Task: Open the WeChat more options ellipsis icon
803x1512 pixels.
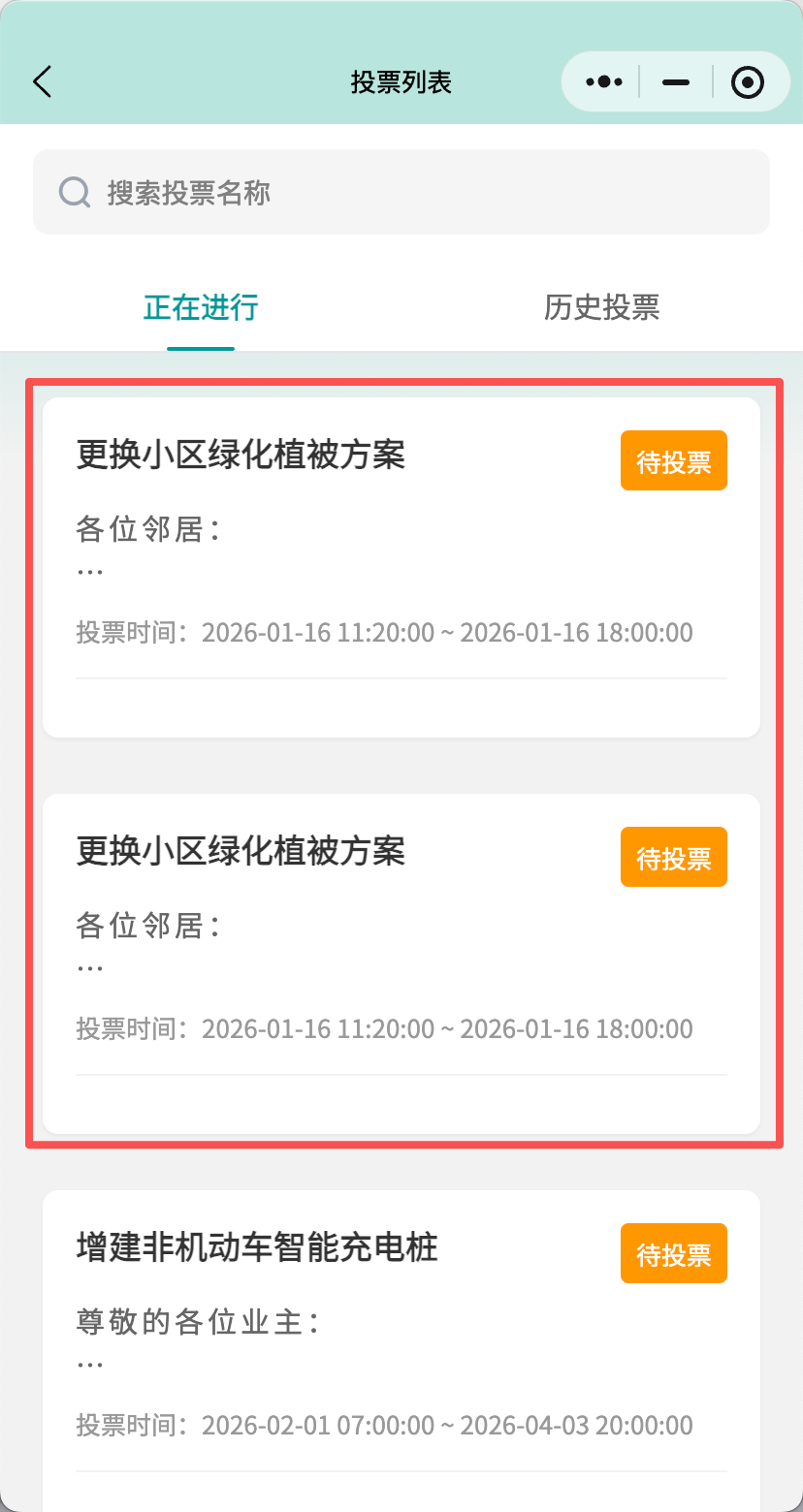Action: 602,81
